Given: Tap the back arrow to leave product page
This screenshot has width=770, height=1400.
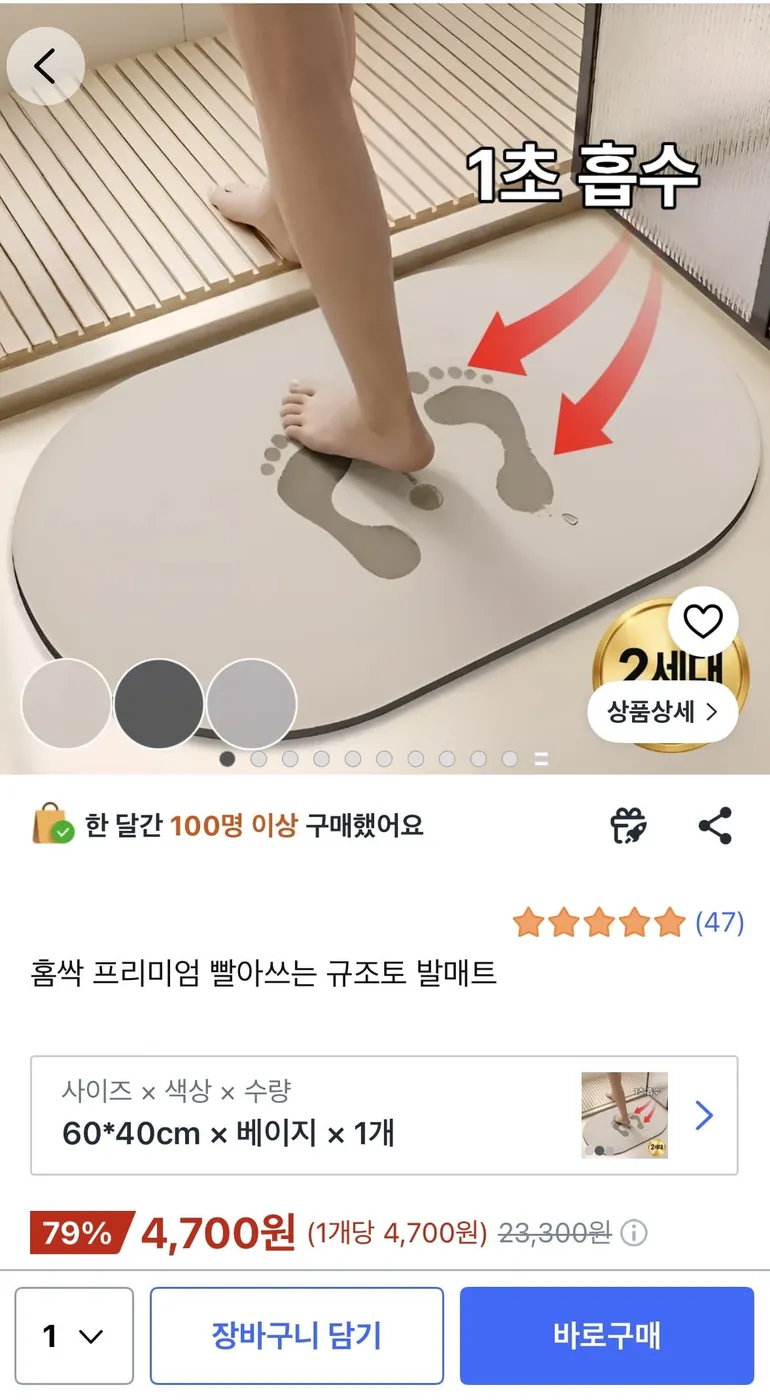Looking at the screenshot, I should click(x=46, y=66).
